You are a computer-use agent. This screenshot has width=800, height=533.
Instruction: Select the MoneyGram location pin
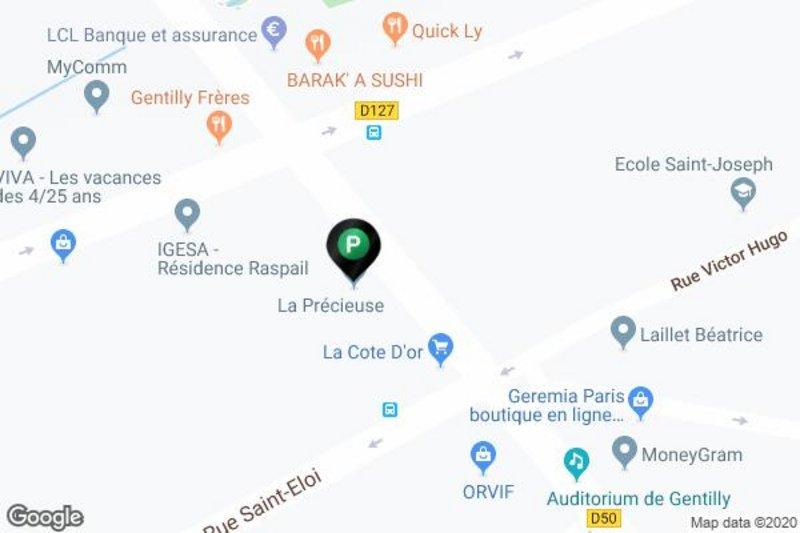(x=625, y=450)
